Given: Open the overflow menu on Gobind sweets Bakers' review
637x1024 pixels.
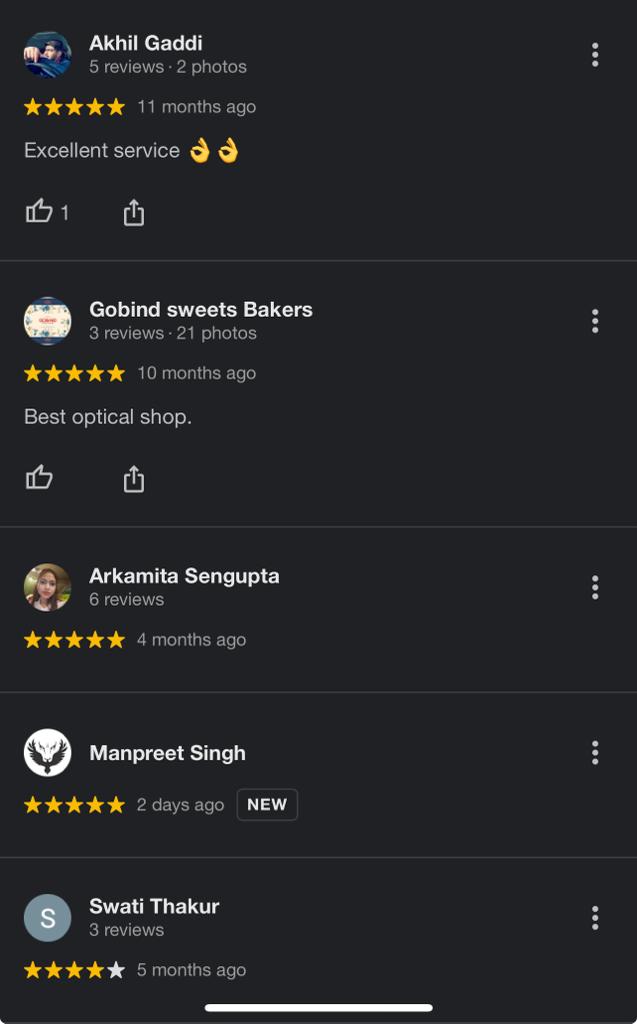Looking at the screenshot, I should coord(595,321).
